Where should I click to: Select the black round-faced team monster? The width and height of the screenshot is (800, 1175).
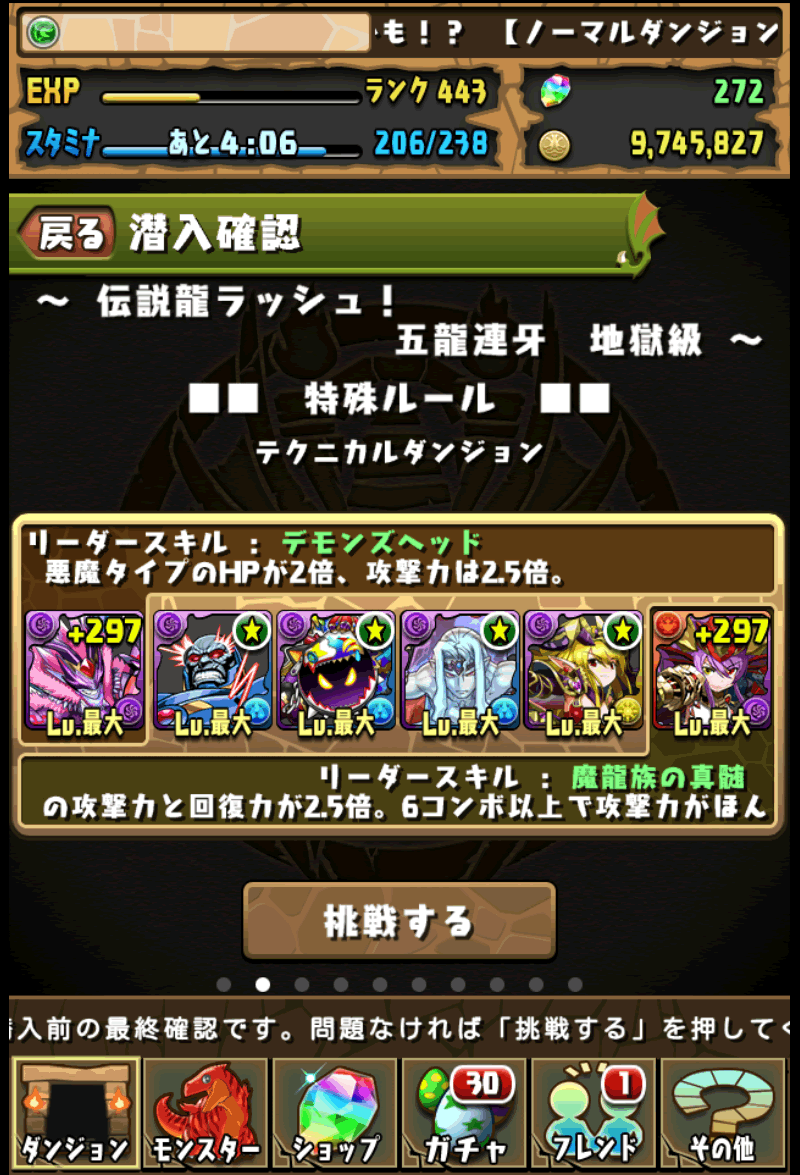click(336, 675)
